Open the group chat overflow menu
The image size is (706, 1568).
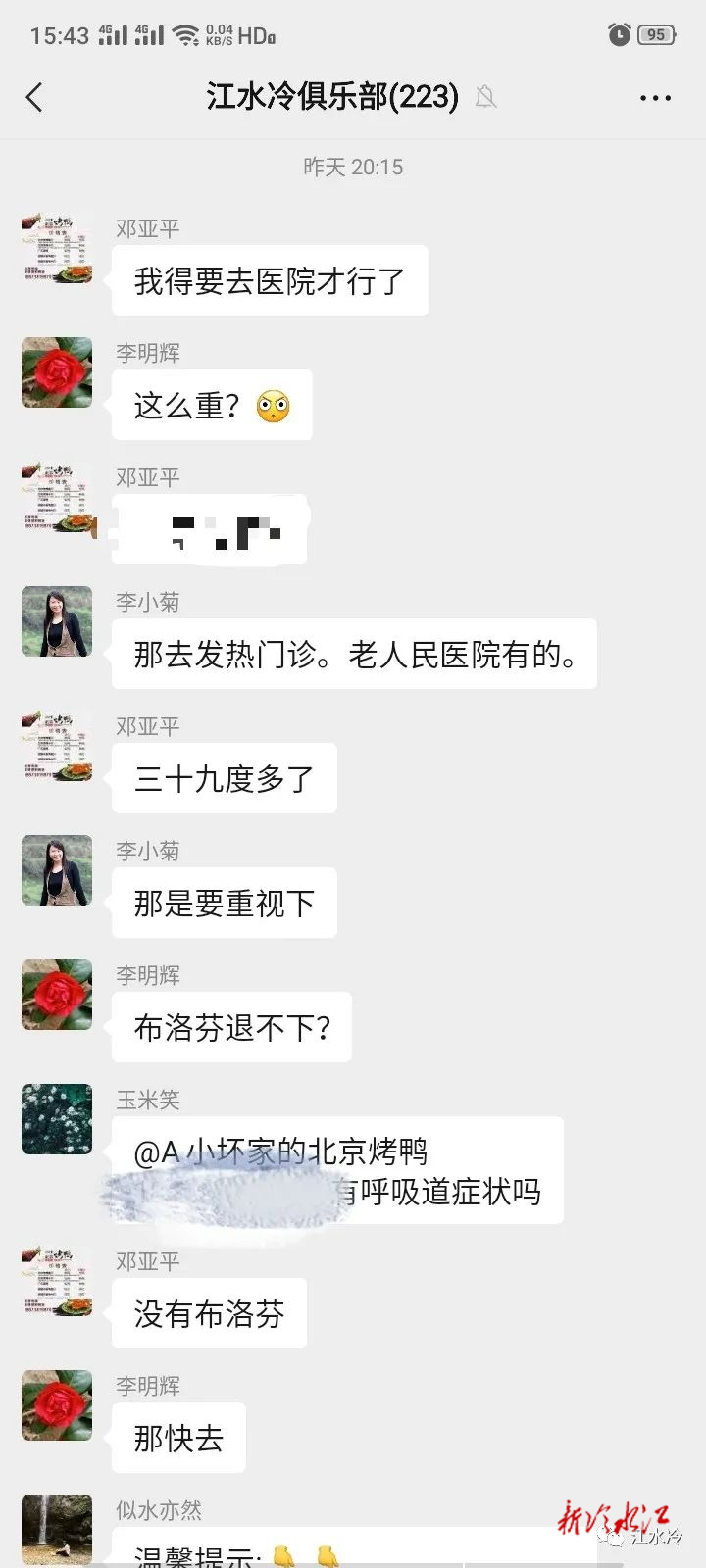655,98
